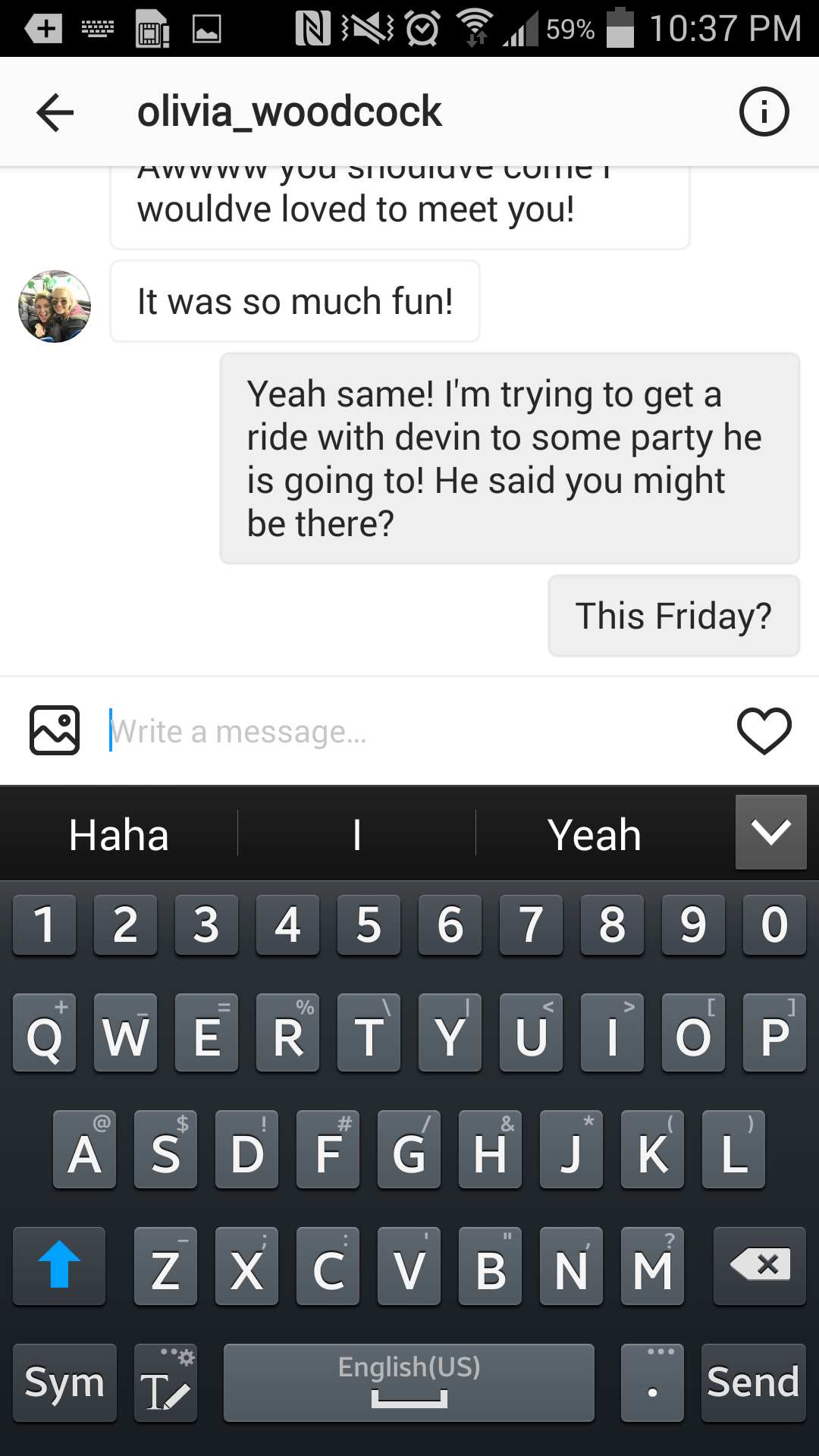Toggle the shift key
The image size is (819, 1456).
click(x=59, y=1265)
